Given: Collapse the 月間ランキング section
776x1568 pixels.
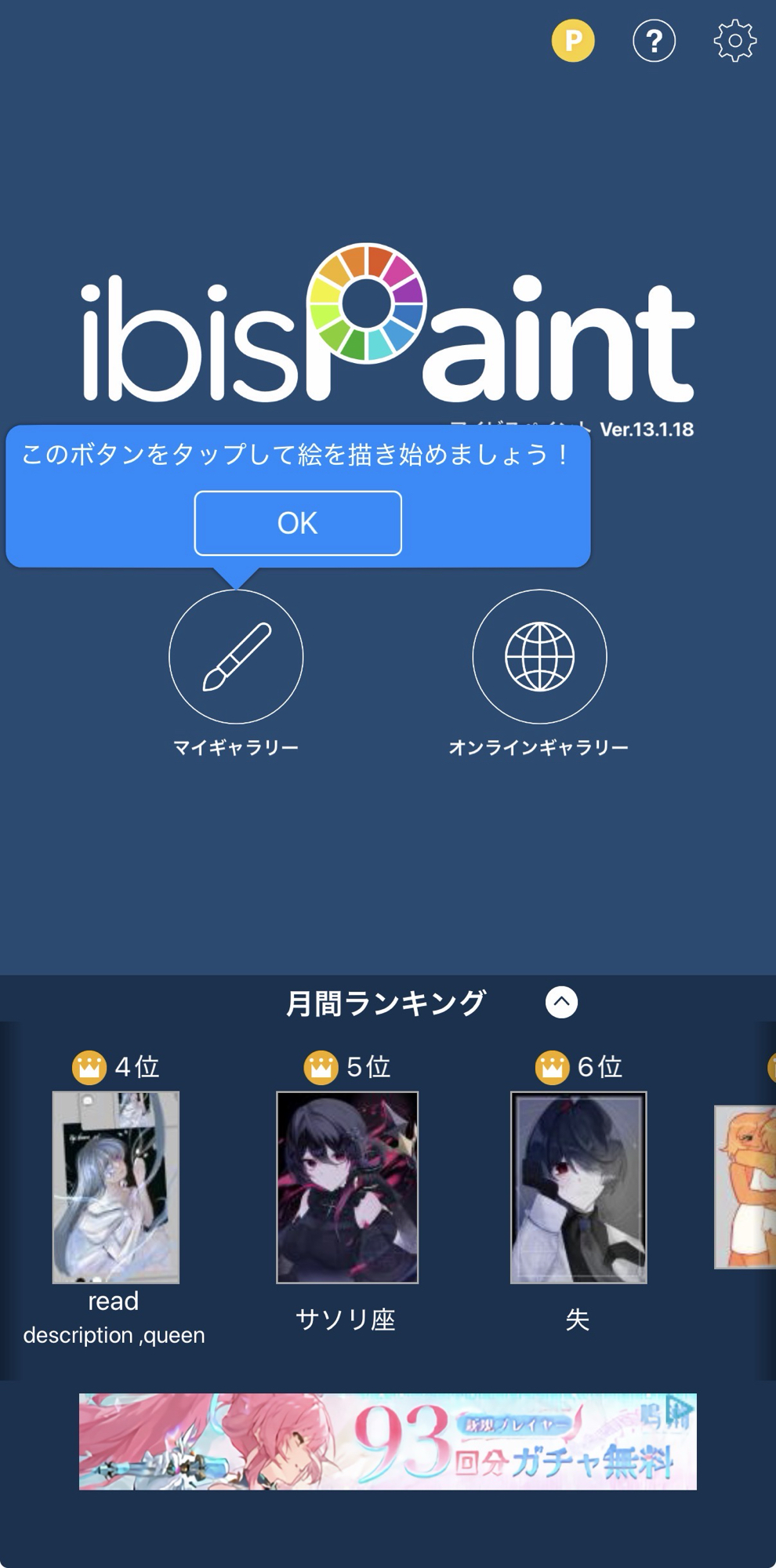Looking at the screenshot, I should point(561,1002).
